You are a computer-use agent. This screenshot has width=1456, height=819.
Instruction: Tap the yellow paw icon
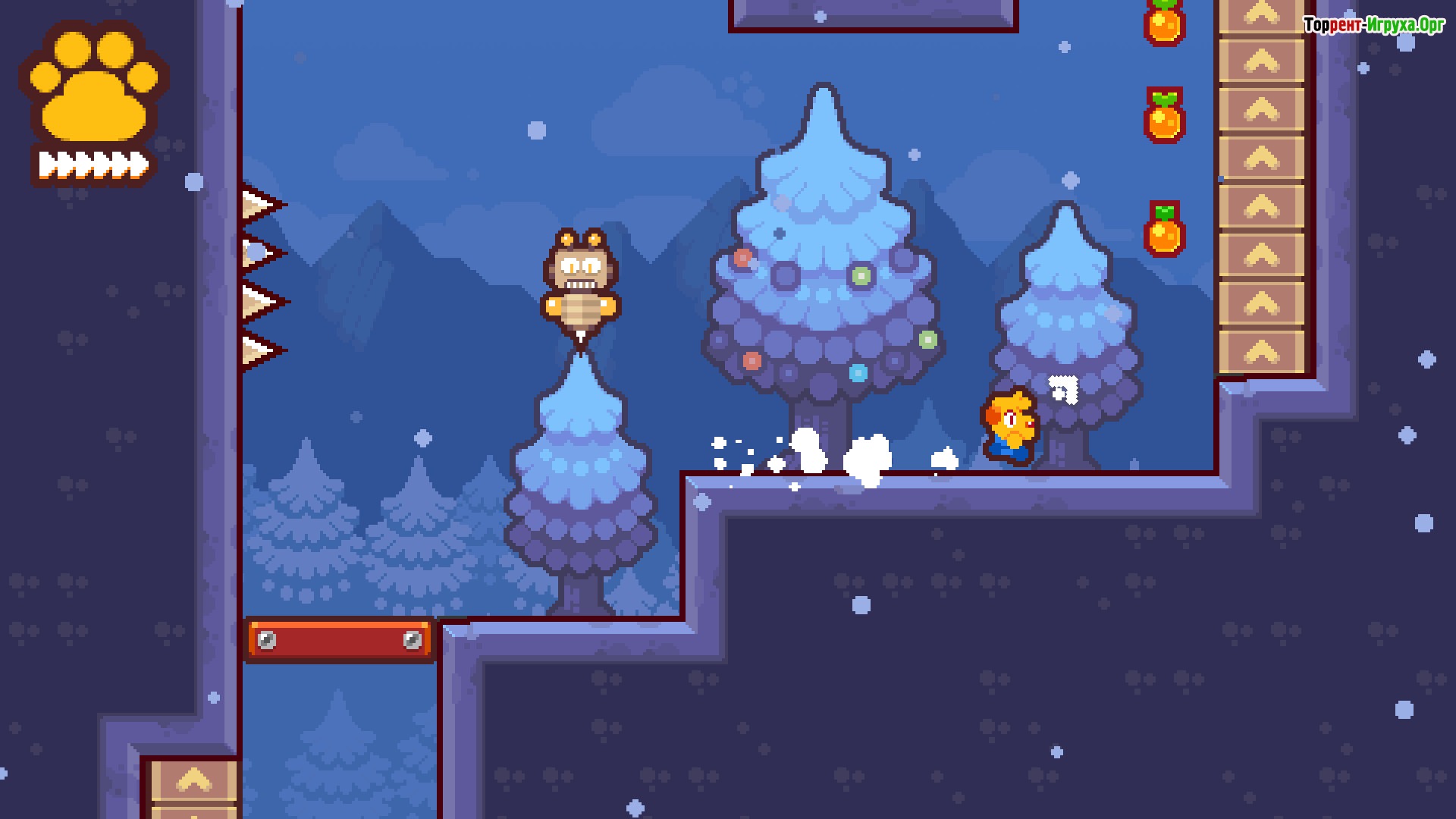coord(94,89)
